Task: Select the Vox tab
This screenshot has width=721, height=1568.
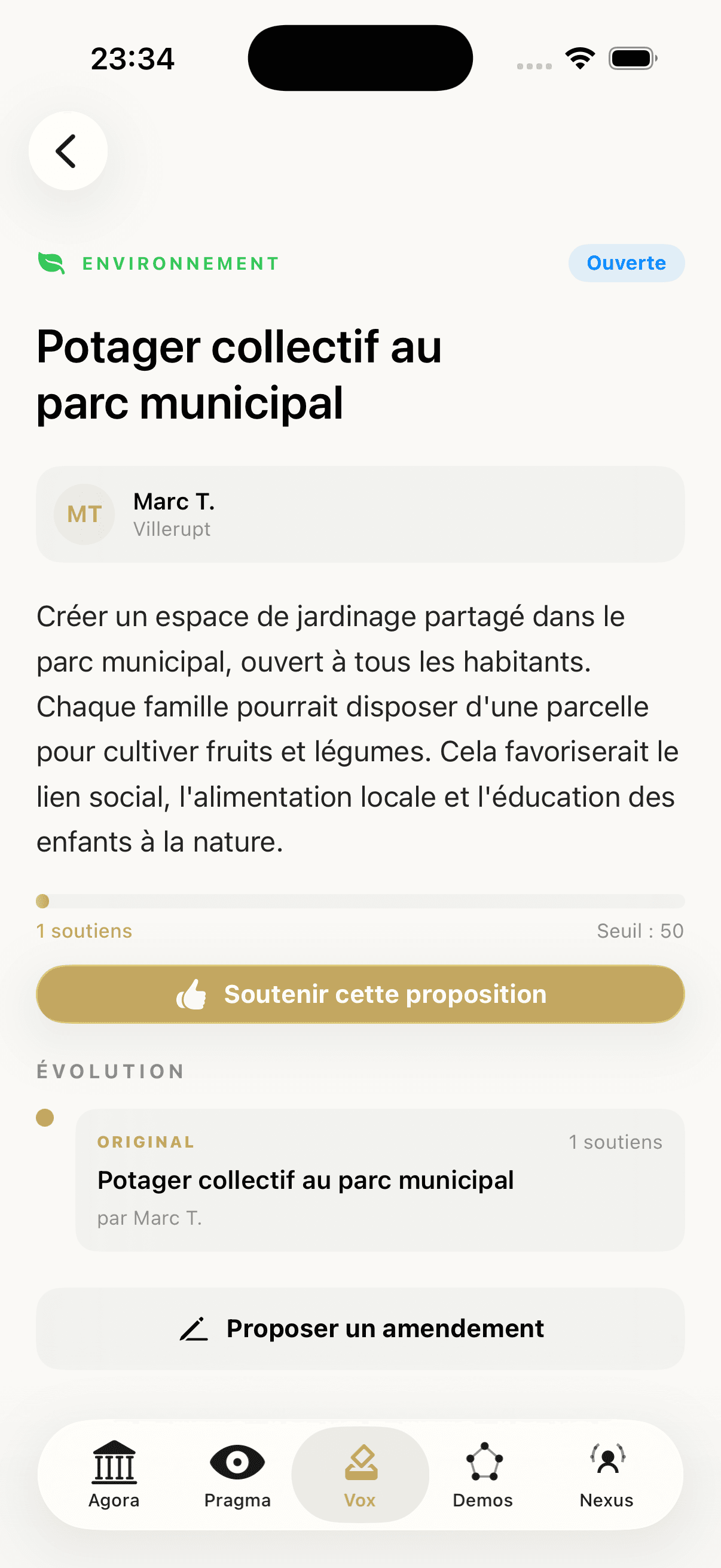Action: 360,1473
